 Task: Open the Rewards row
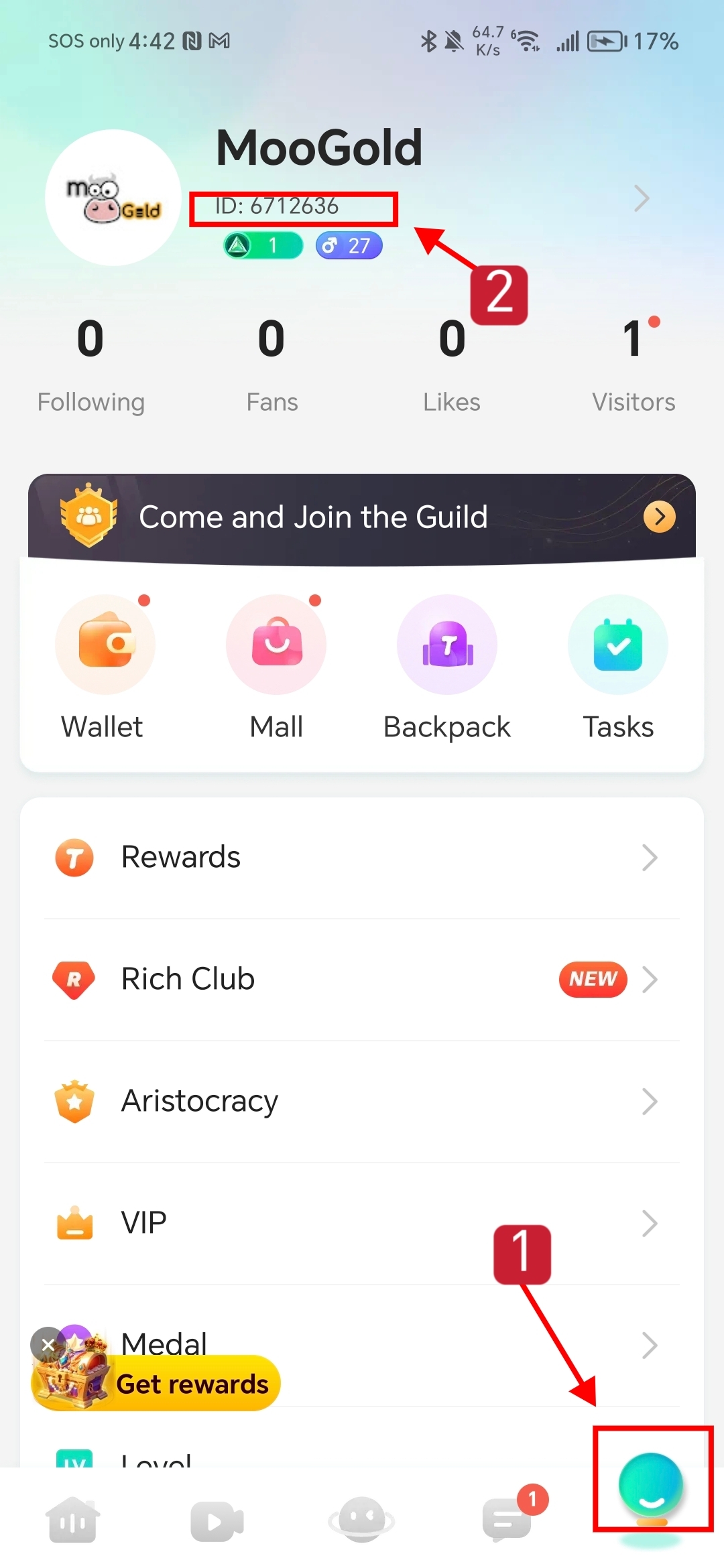coord(362,857)
